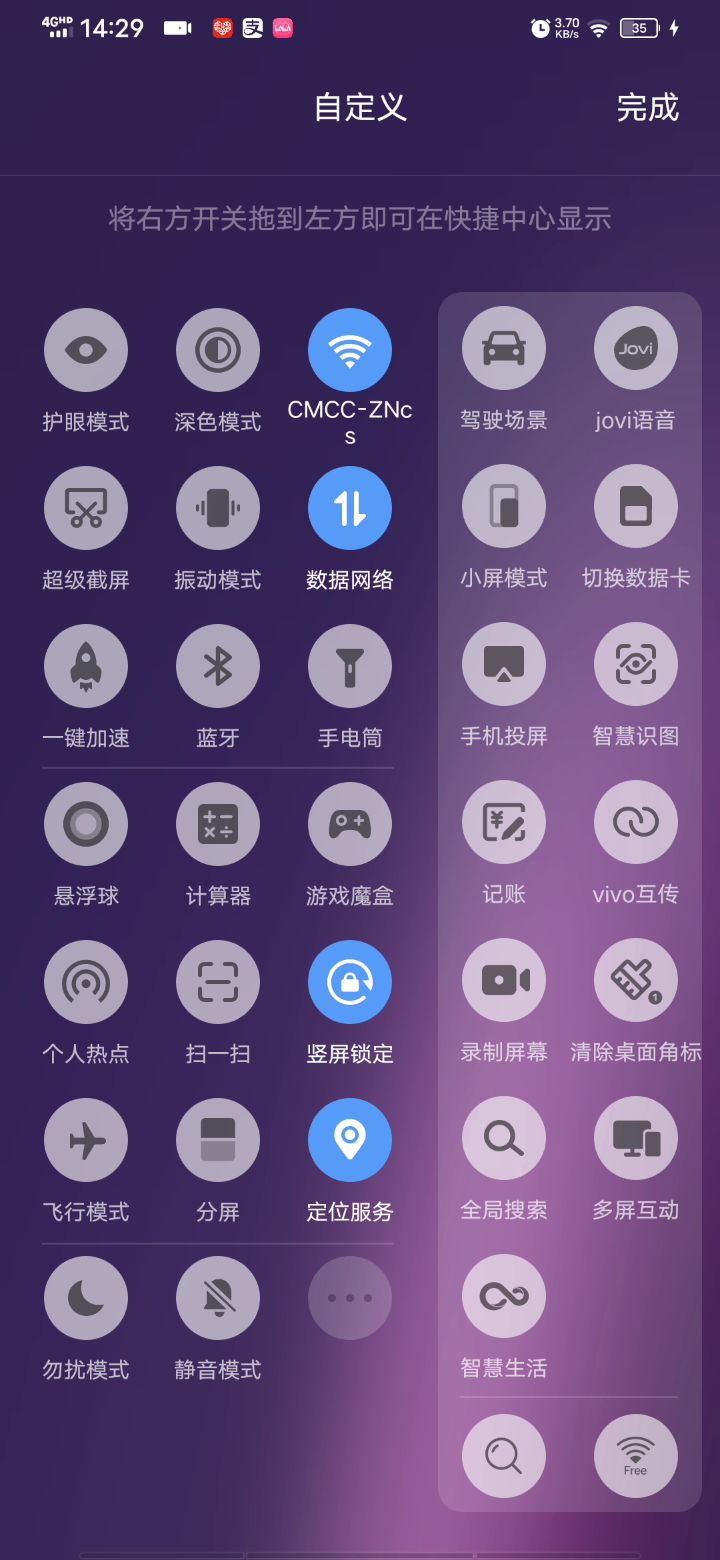Open the 计算器 calculator tile
Image resolution: width=720 pixels, height=1560 pixels.
pyautogui.click(x=218, y=824)
